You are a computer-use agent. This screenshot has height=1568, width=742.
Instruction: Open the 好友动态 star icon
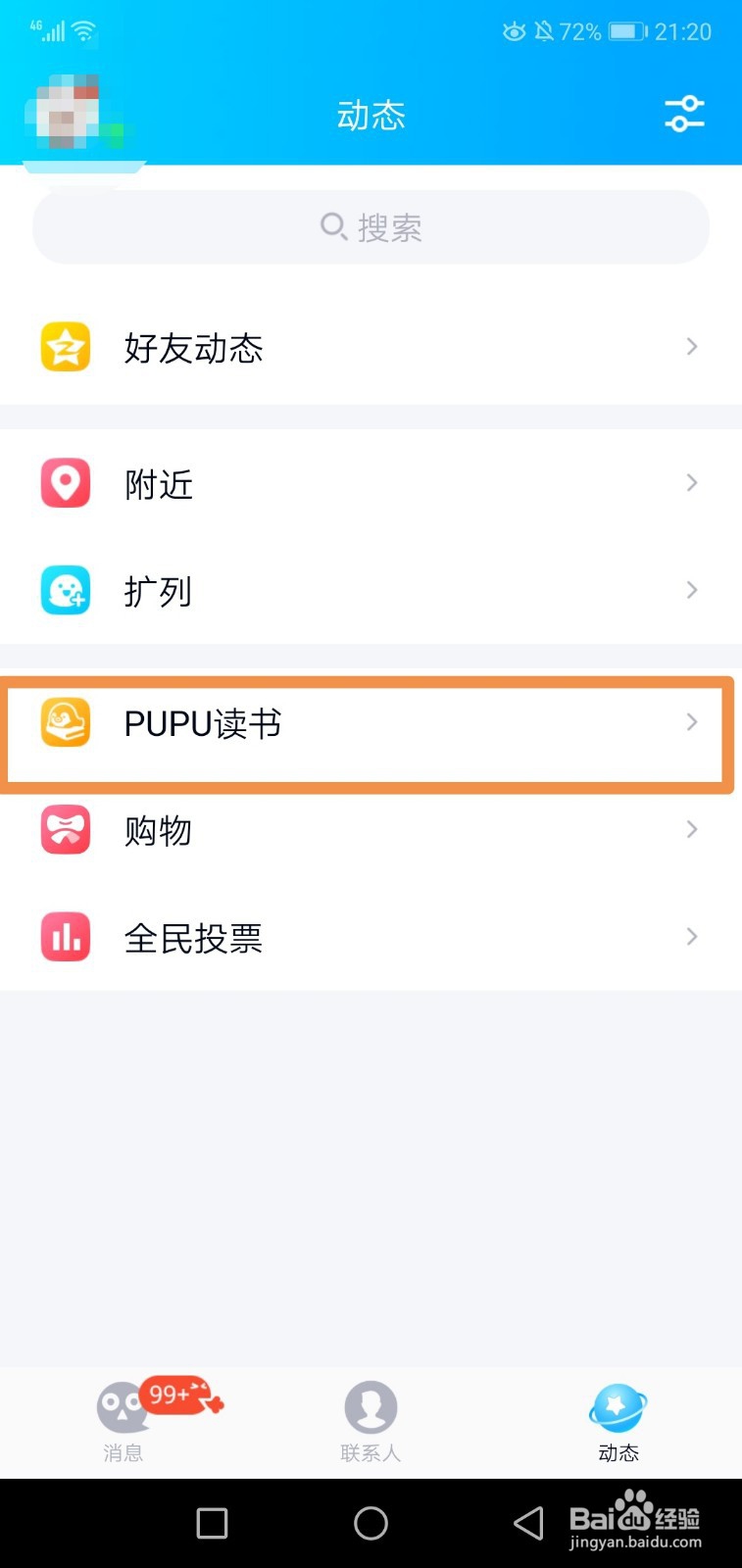pyautogui.click(x=65, y=346)
